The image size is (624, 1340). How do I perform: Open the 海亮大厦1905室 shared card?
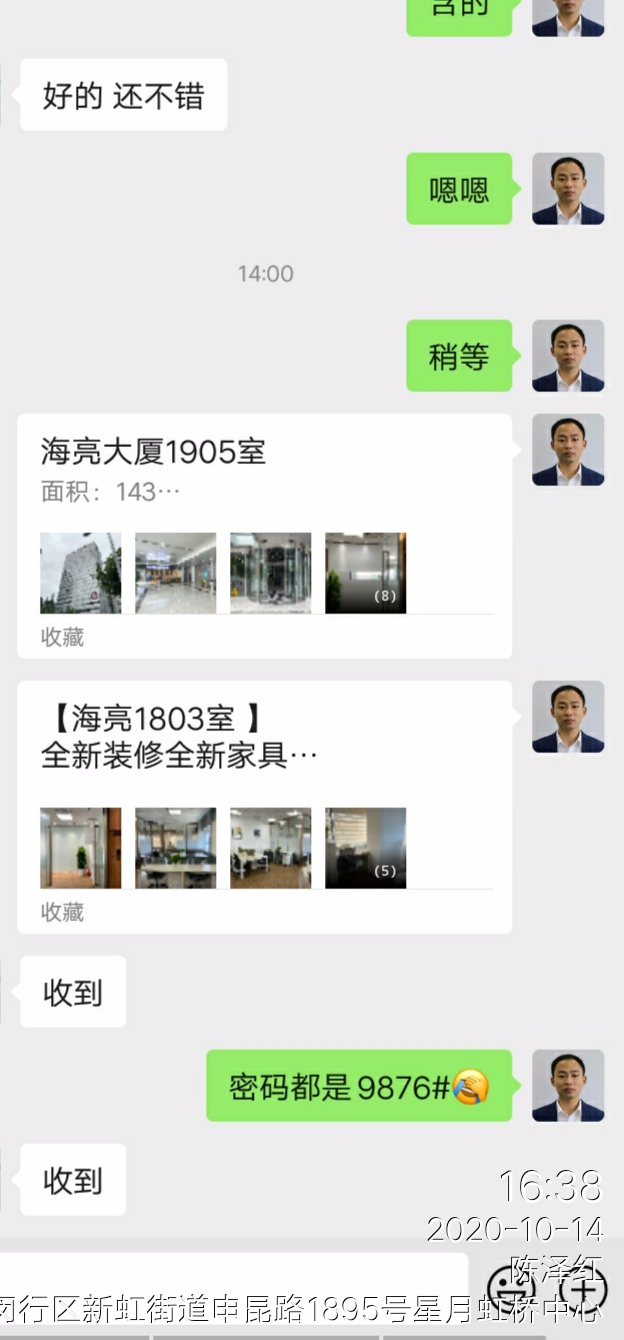coord(264,535)
